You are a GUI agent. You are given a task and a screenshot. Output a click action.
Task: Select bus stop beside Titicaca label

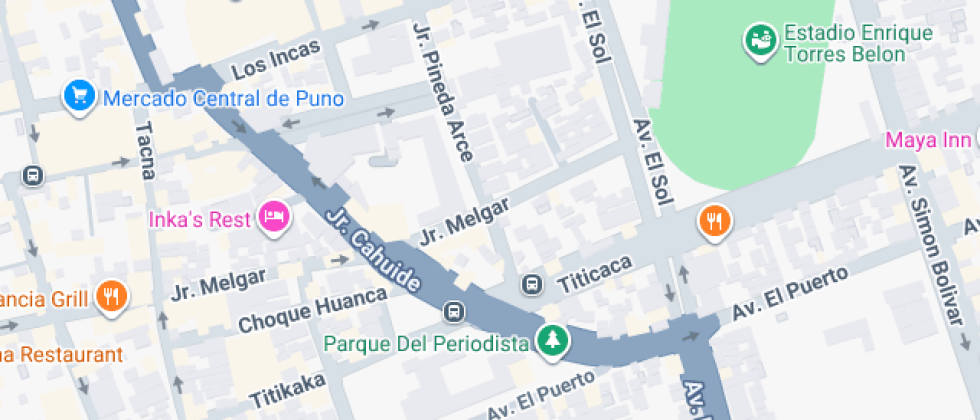point(533,284)
